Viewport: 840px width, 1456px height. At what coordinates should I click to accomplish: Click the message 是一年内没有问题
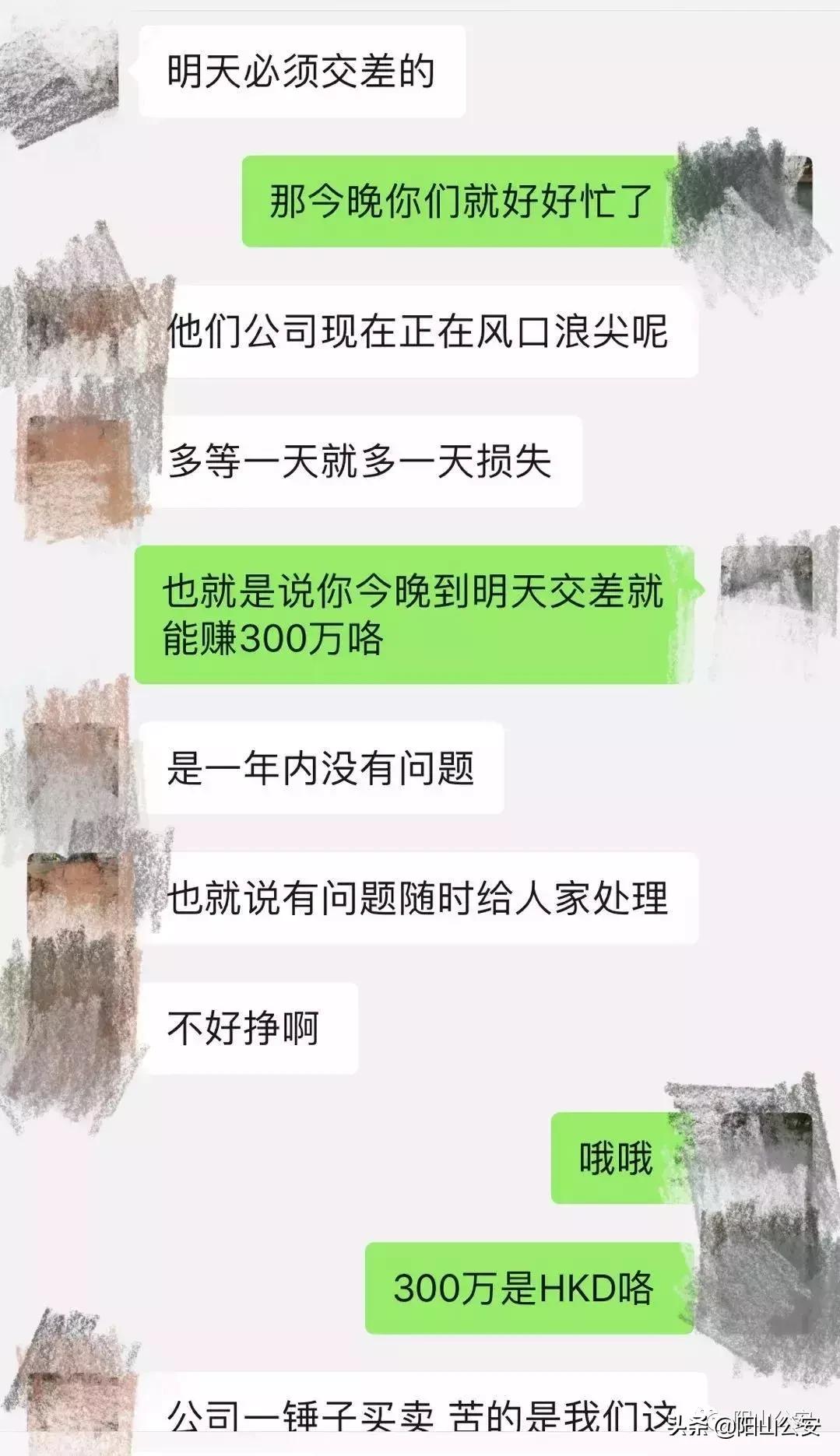(x=324, y=769)
